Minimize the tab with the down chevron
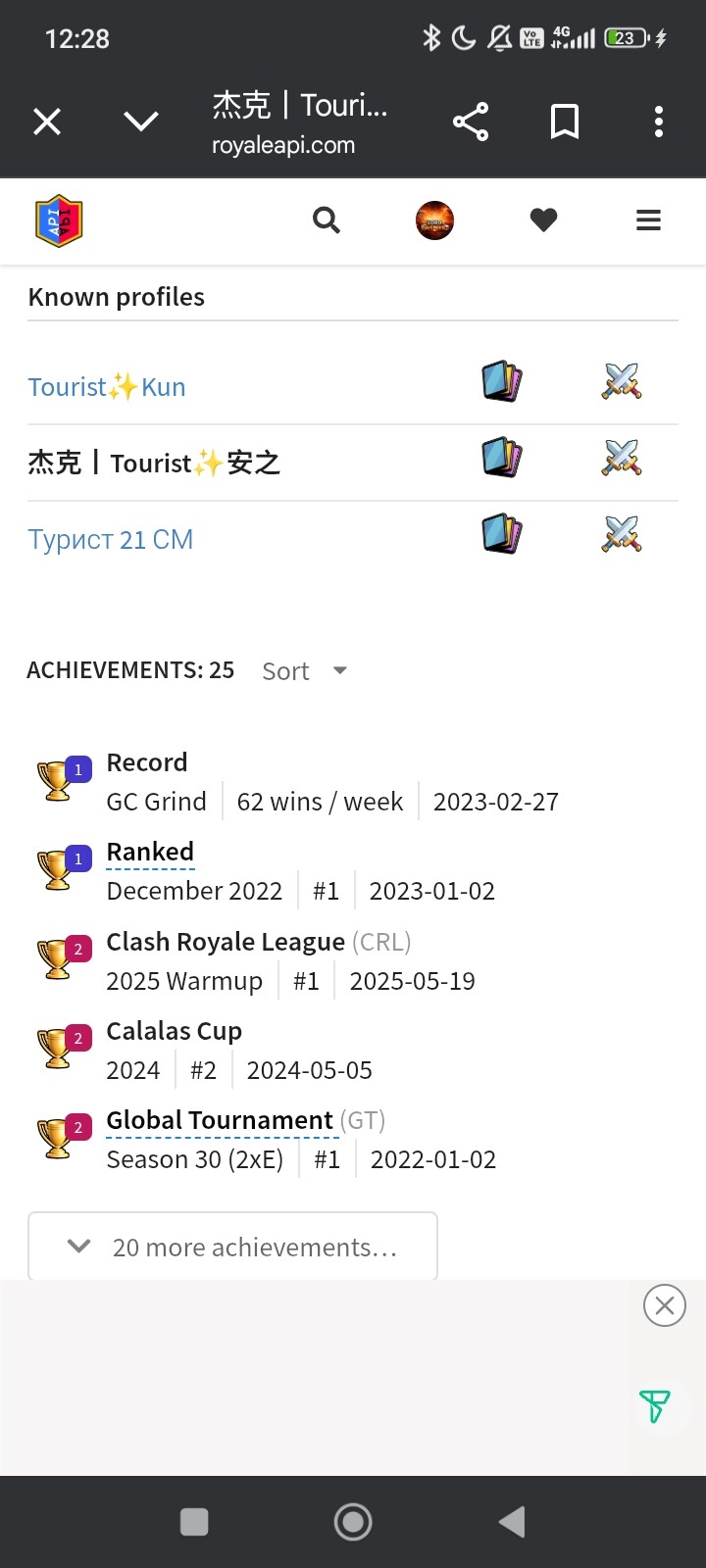The width and height of the screenshot is (706, 1568). pyautogui.click(x=141, y=122)
